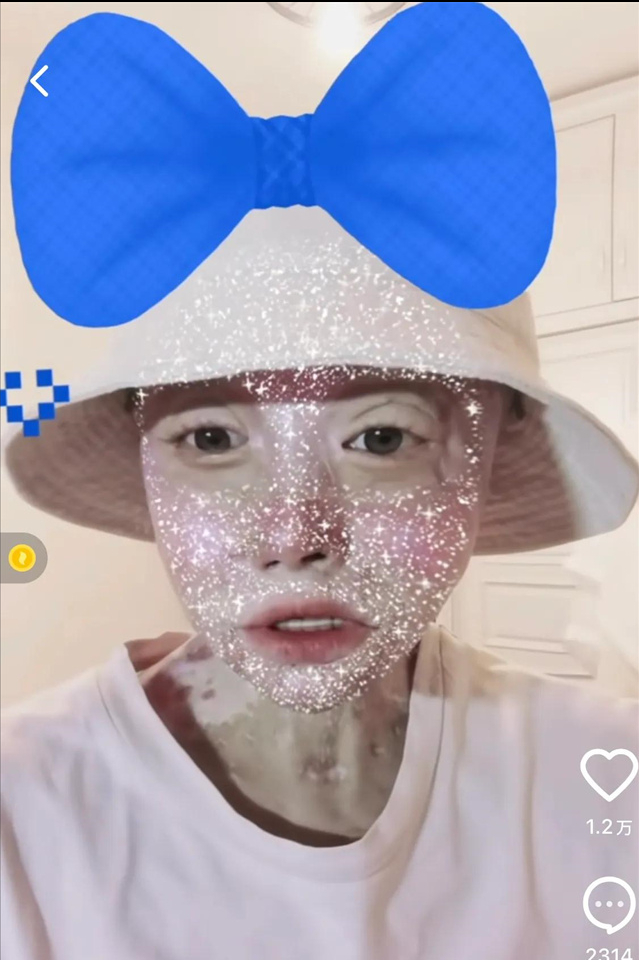Tap the gold coin reward badge
The image size is (639, 960).
[22, 558]
